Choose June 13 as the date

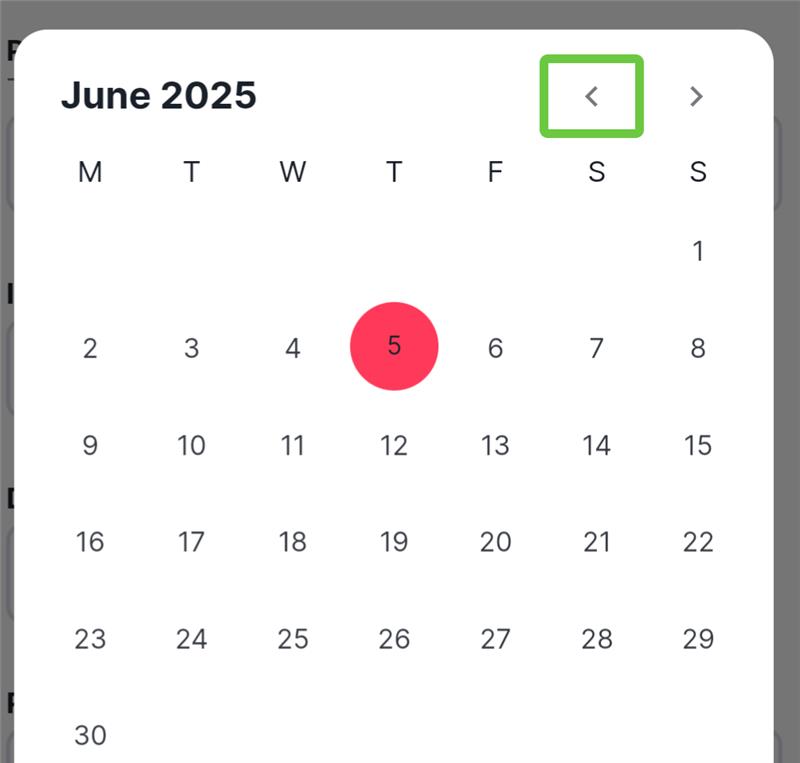tap(495, 445)
